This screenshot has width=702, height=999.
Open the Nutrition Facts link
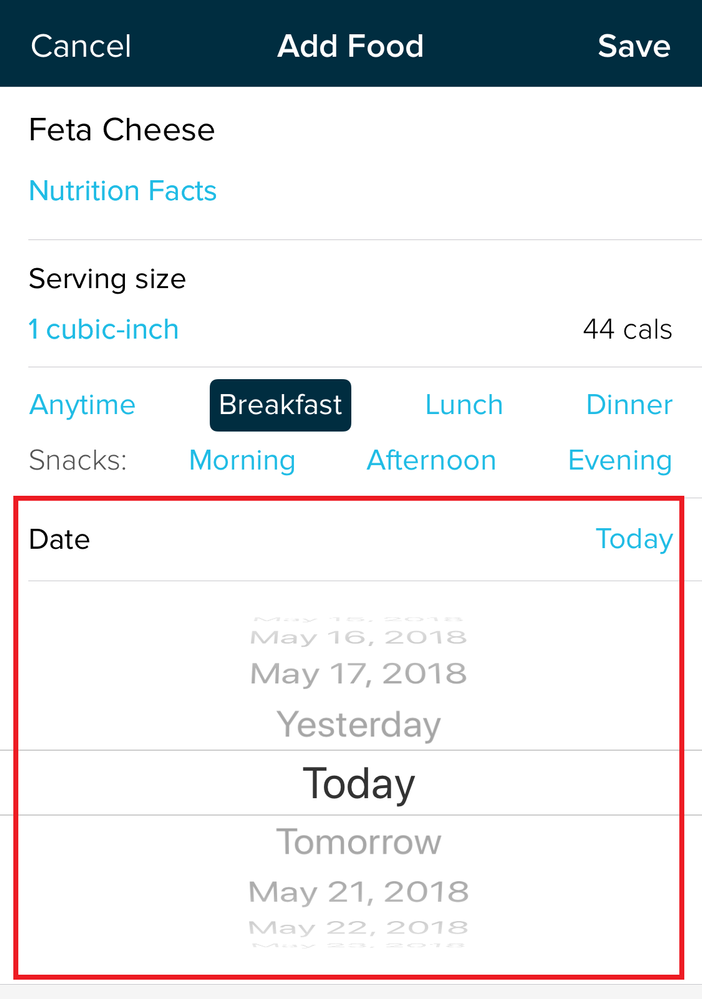[x=123, y=191]
